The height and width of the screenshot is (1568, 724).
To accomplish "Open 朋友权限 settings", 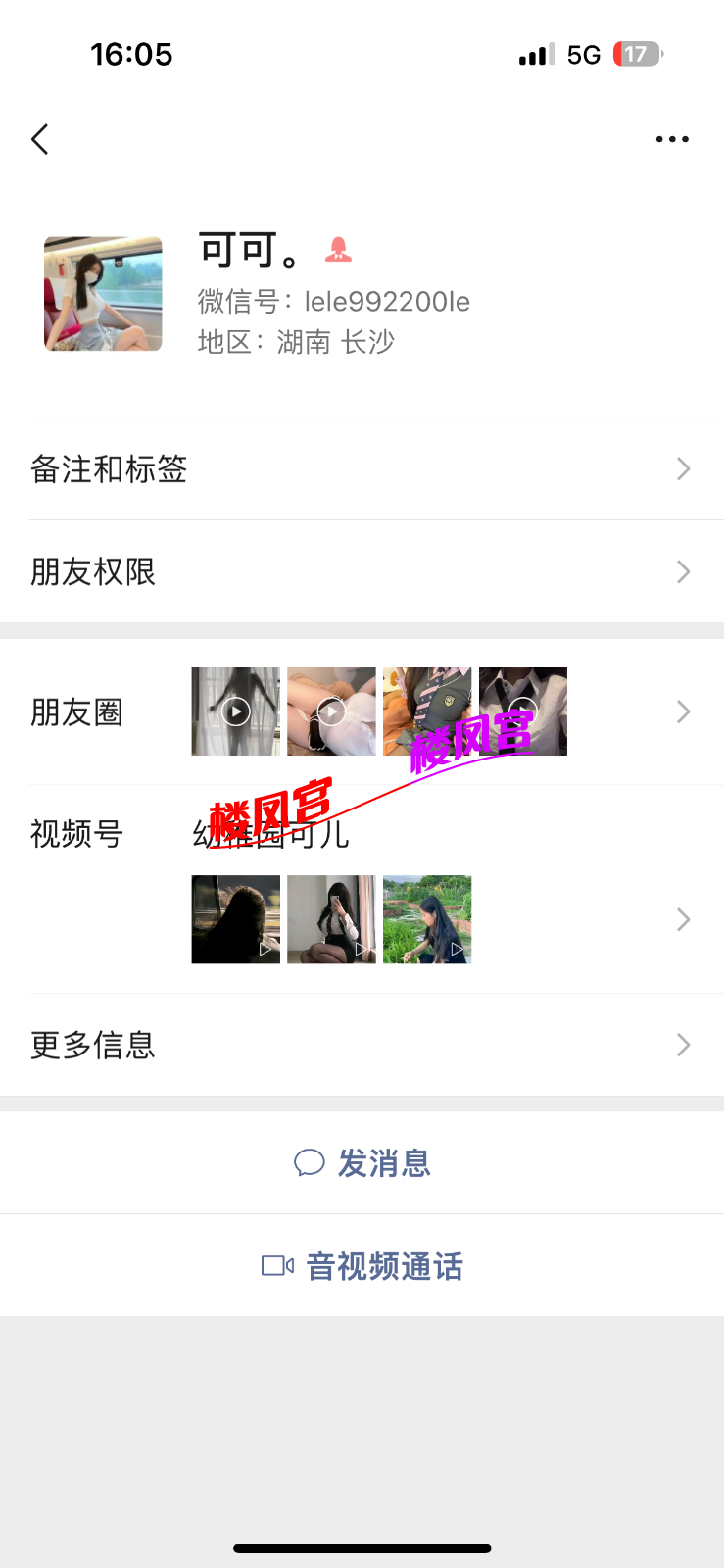I will [x=362, y=571].
